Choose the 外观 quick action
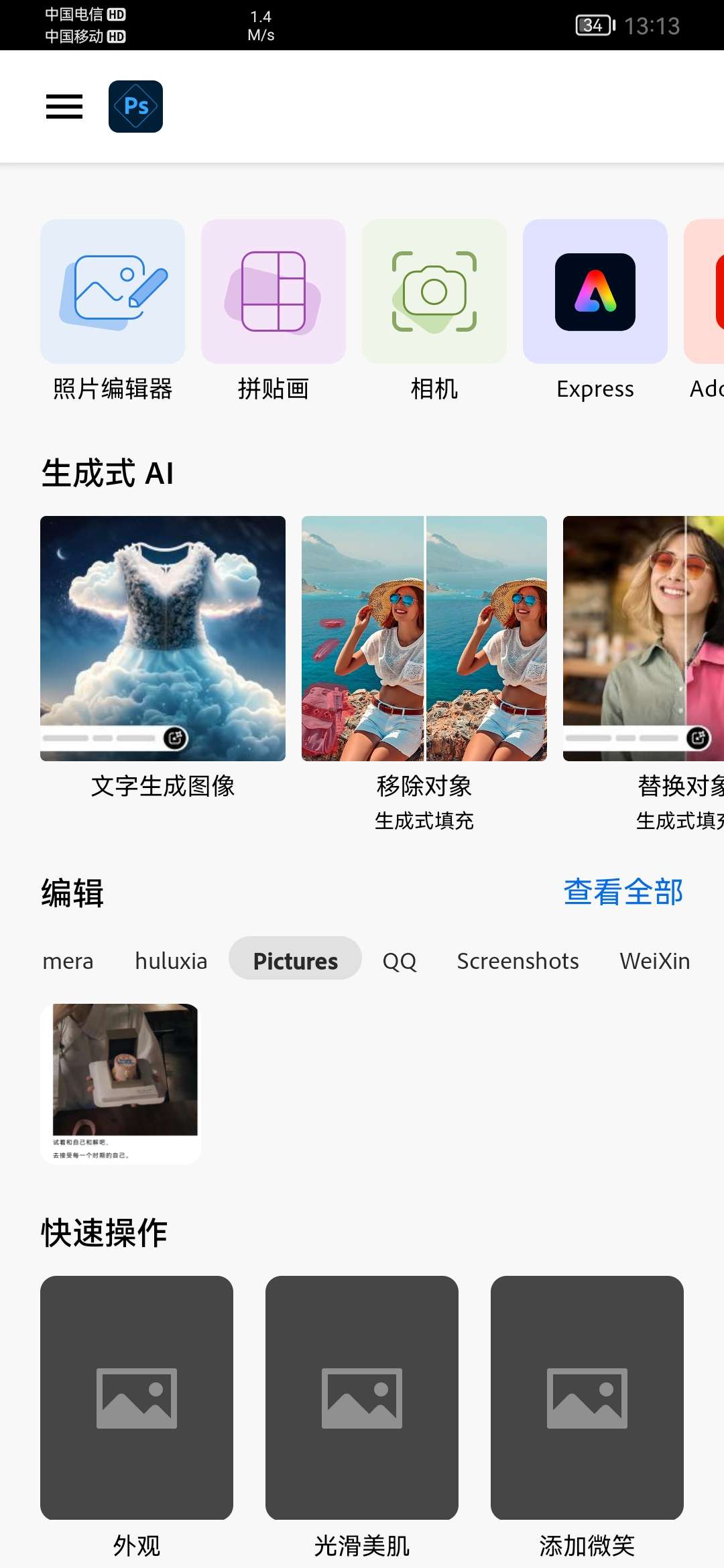This screenshot has width=724, height=1568. (x=137, y=1398)
